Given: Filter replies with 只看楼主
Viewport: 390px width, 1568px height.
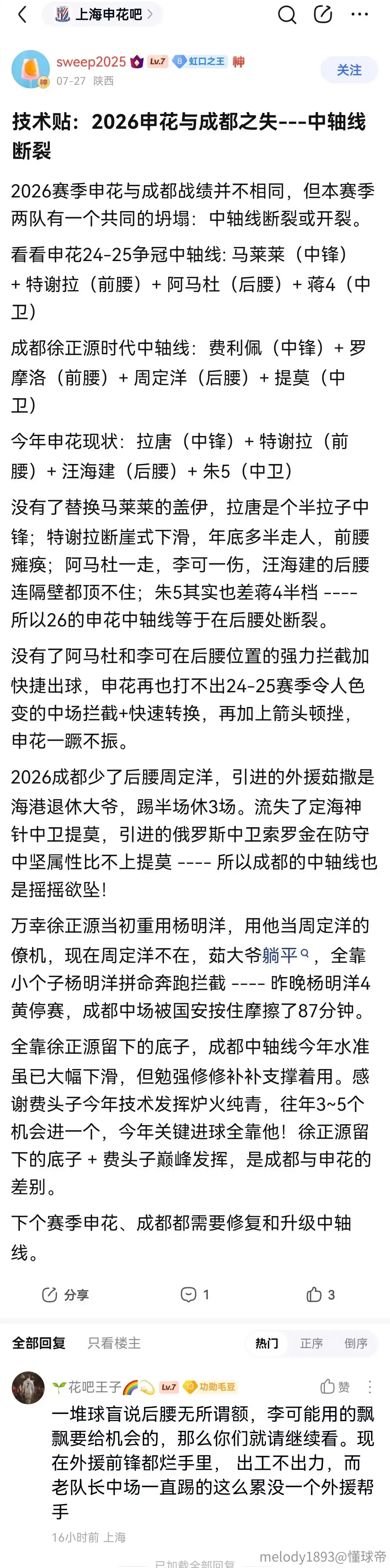Looking at the screenshot, I should coord(114,1344).
